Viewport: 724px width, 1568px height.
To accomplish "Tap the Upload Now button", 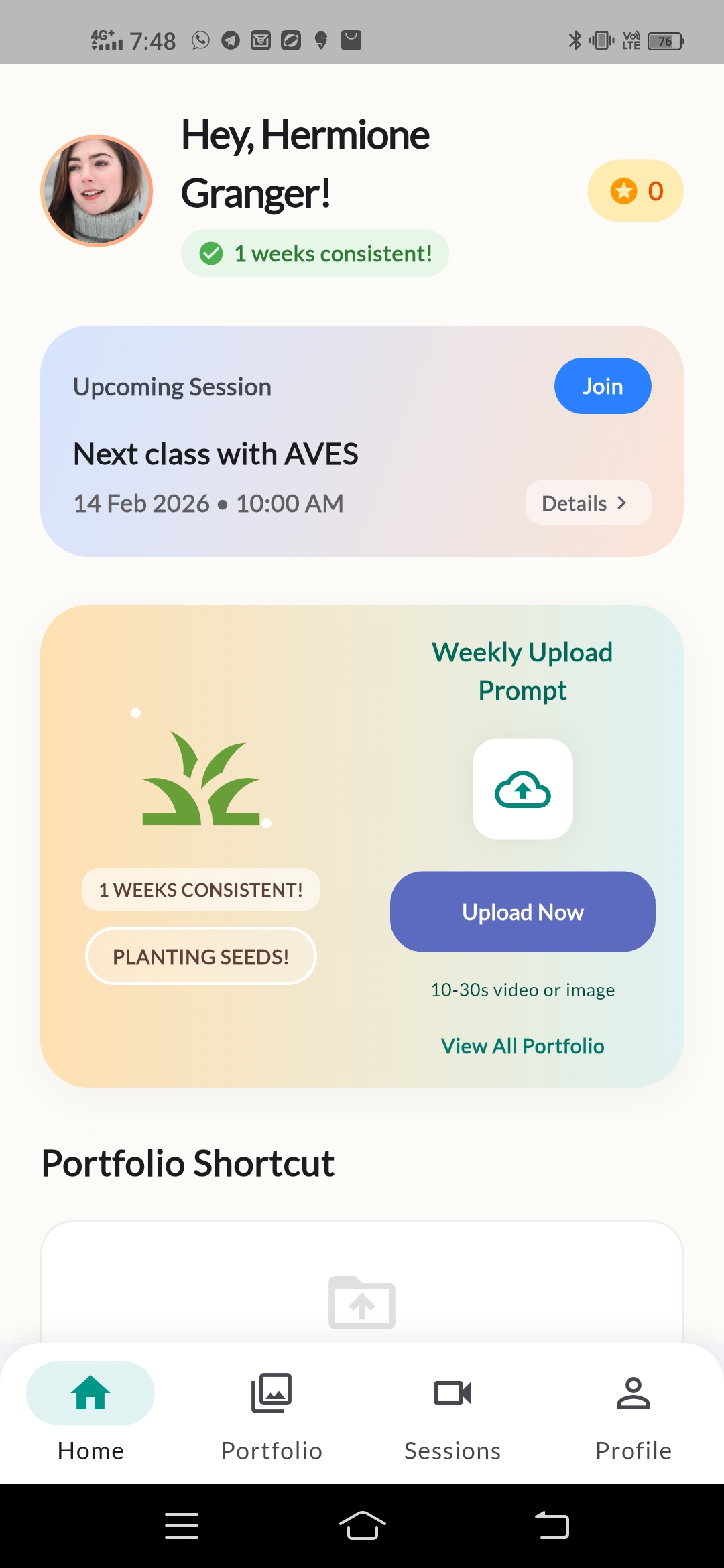I will [522, 911].
